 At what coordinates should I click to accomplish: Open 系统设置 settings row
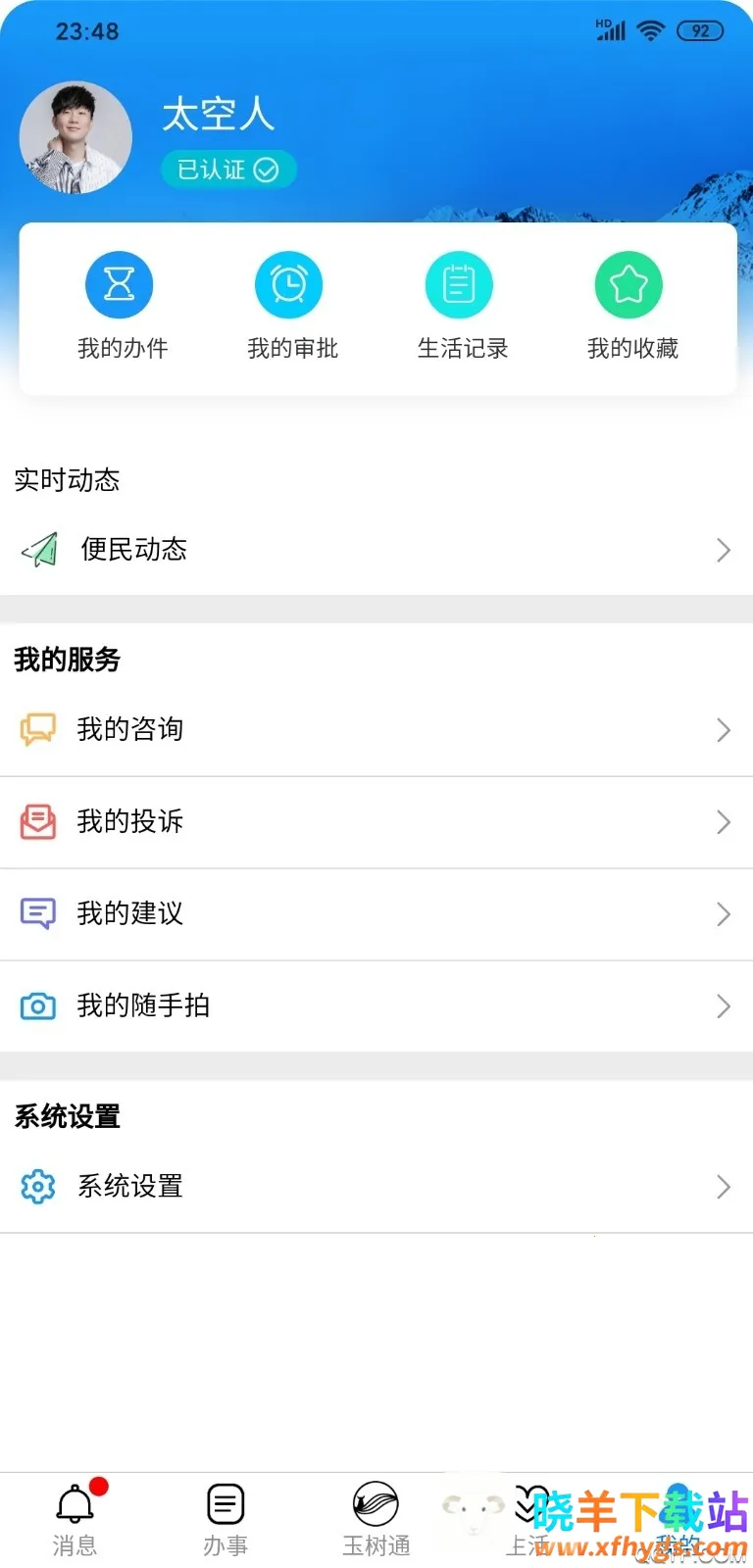376,1187
